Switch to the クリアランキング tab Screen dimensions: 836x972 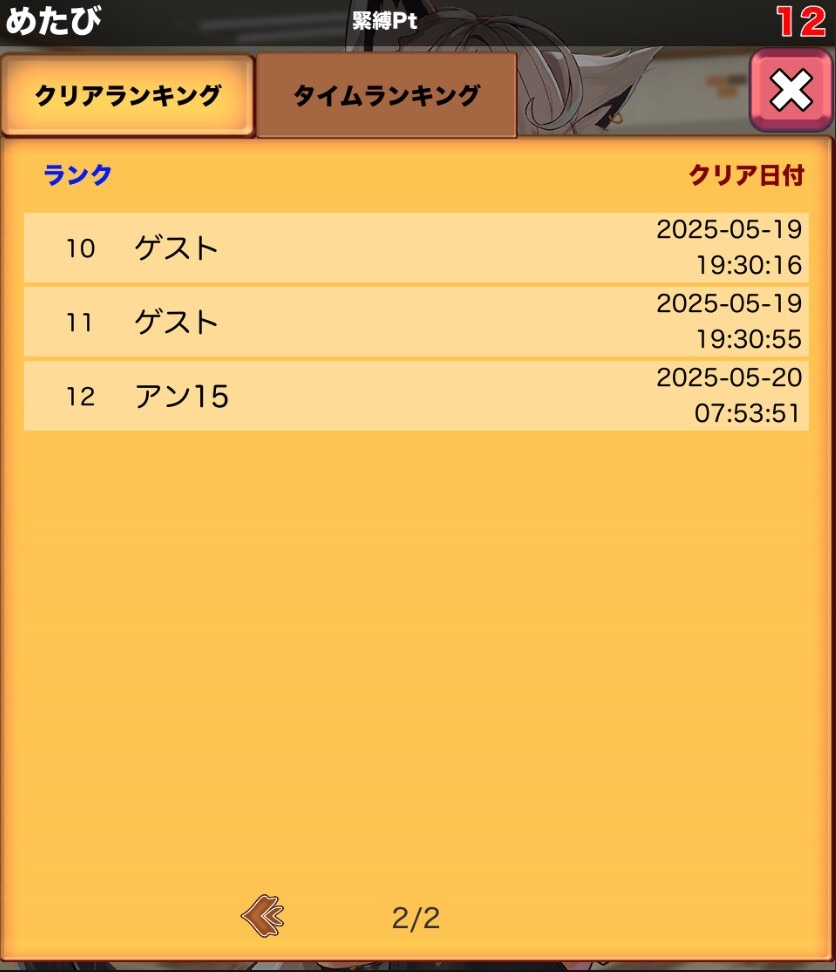tap(127, 96)
